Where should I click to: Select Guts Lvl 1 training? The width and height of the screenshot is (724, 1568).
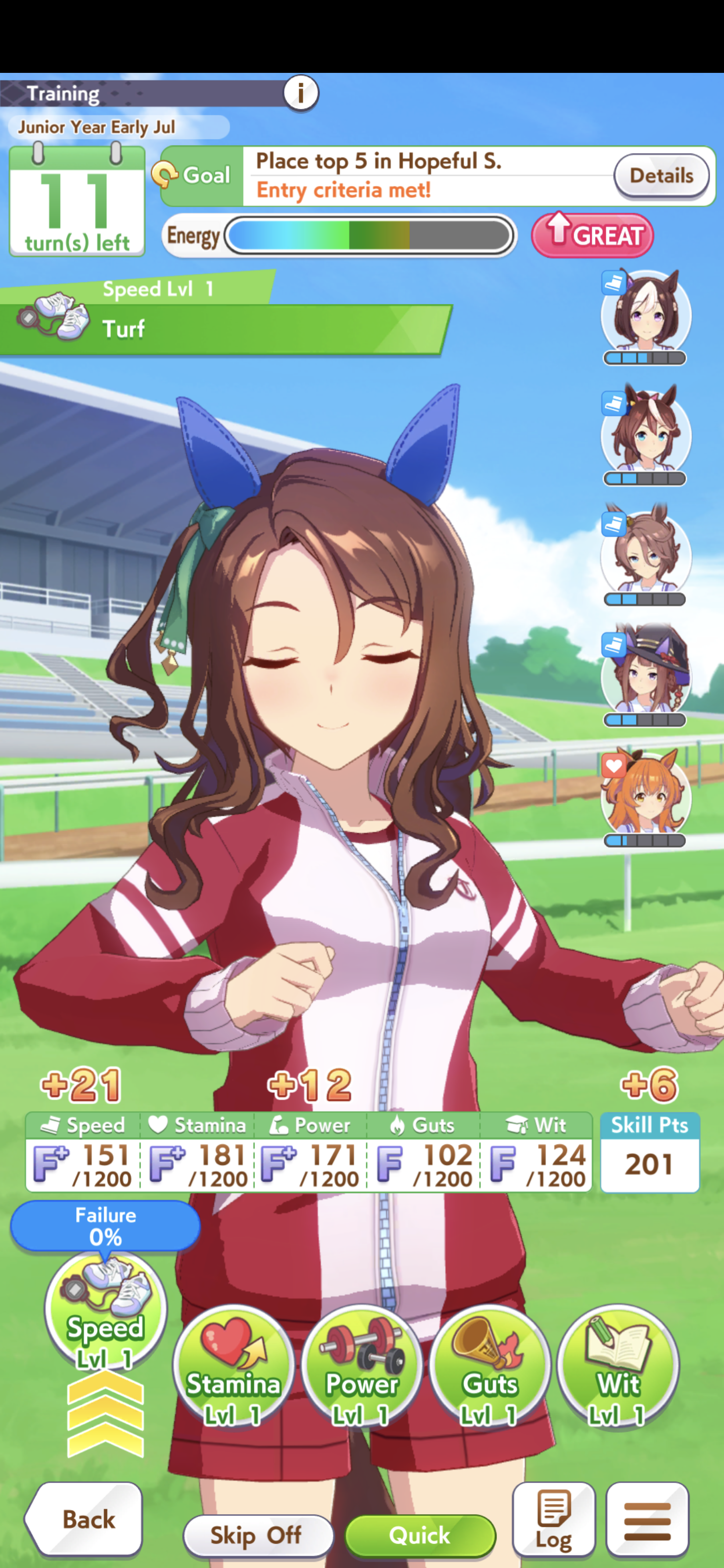click(490, 1365)
